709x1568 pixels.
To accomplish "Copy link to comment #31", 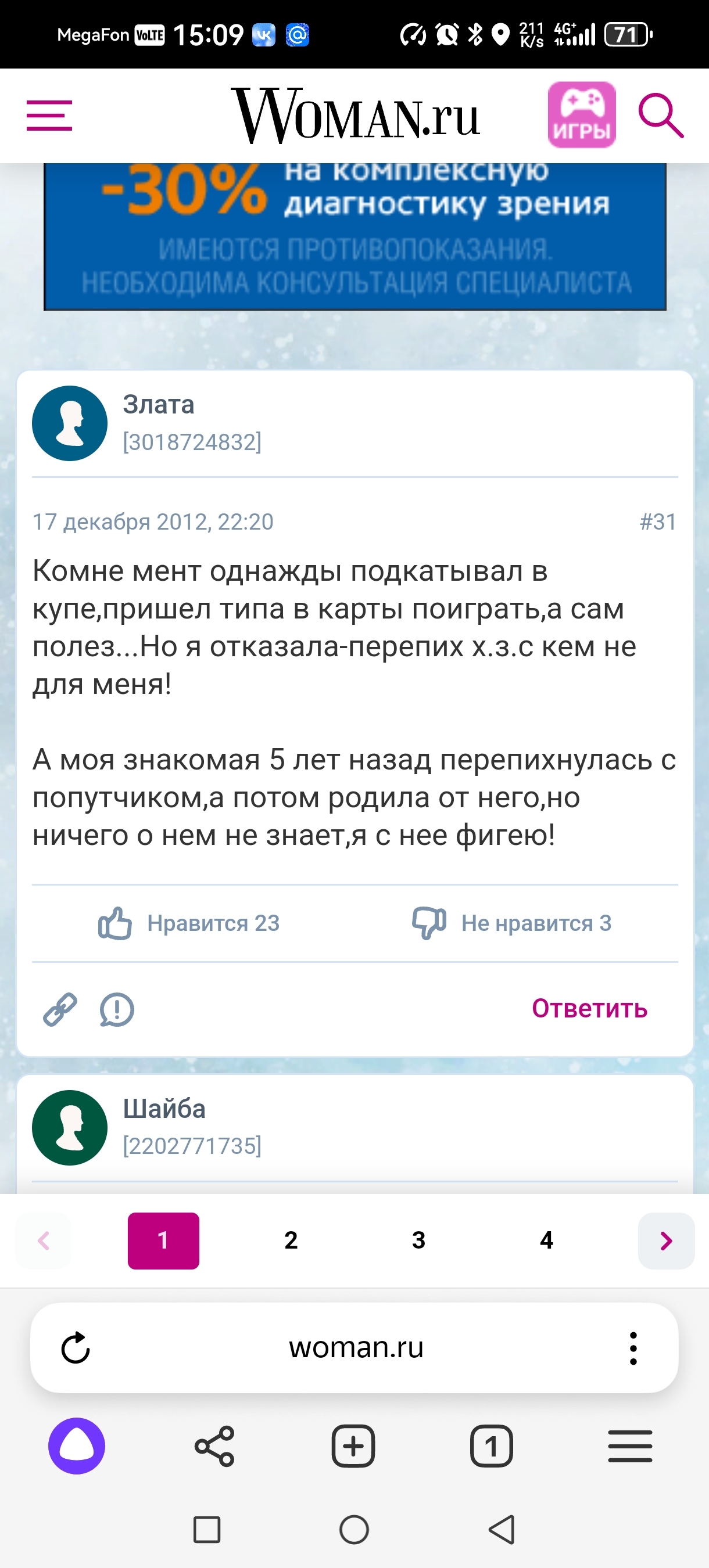I will 60,1010.
